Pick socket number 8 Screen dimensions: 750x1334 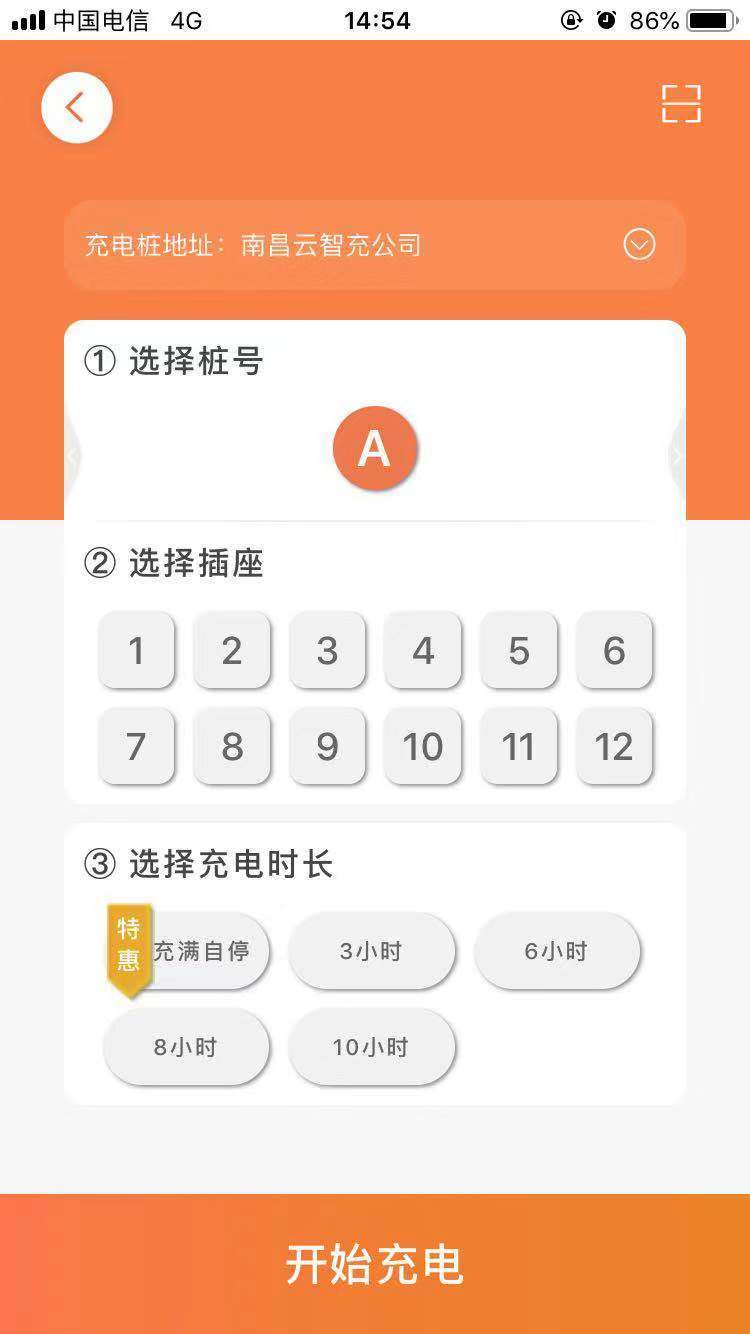pos(232,746)
